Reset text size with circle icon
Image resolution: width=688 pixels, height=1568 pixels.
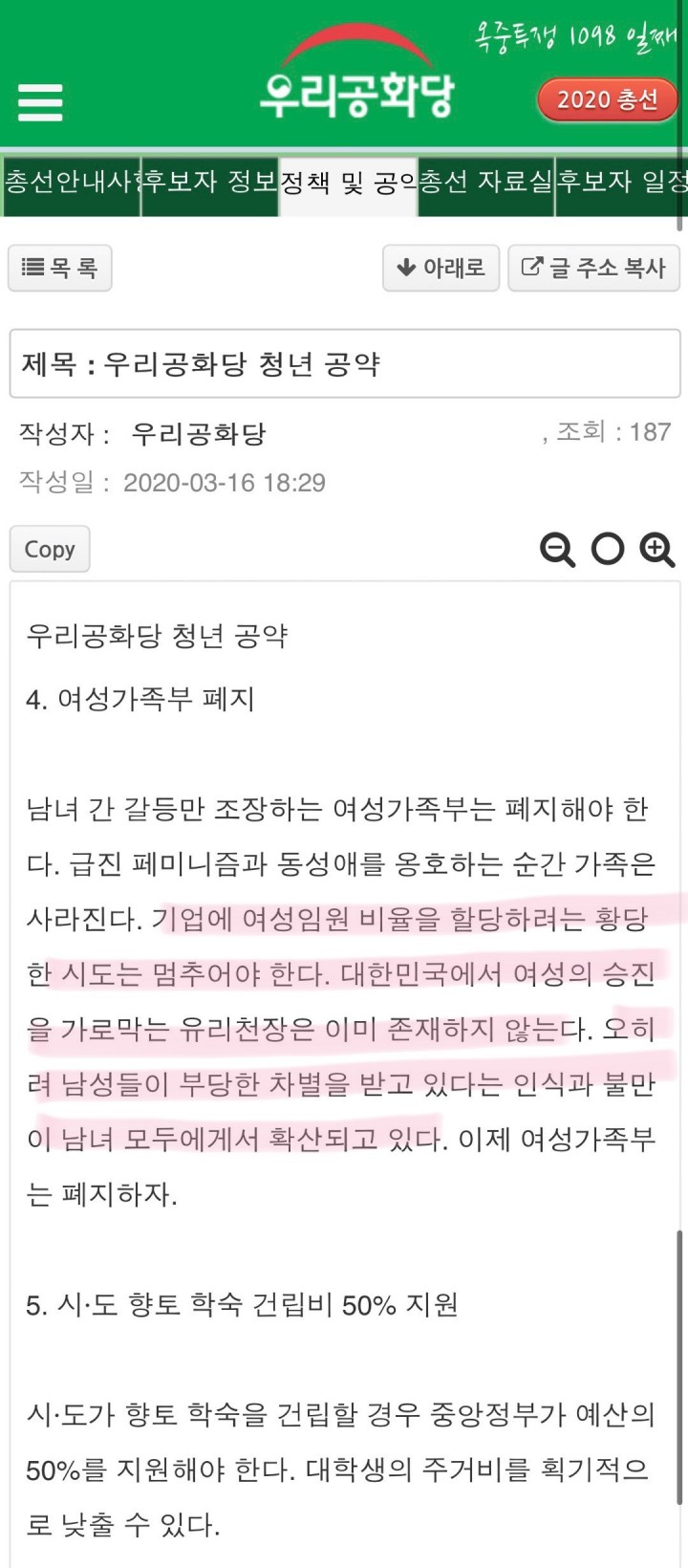click(608, 549)
